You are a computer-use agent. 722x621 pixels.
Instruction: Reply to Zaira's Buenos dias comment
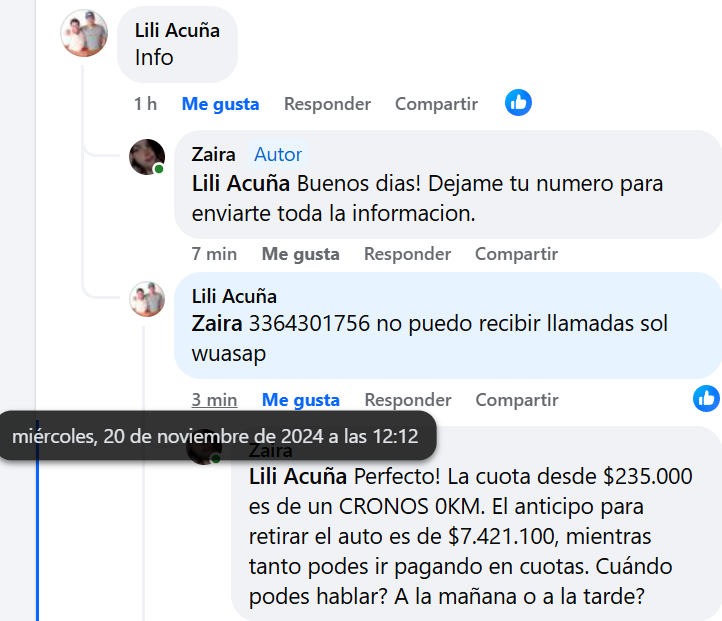click(x=407, y=254)
